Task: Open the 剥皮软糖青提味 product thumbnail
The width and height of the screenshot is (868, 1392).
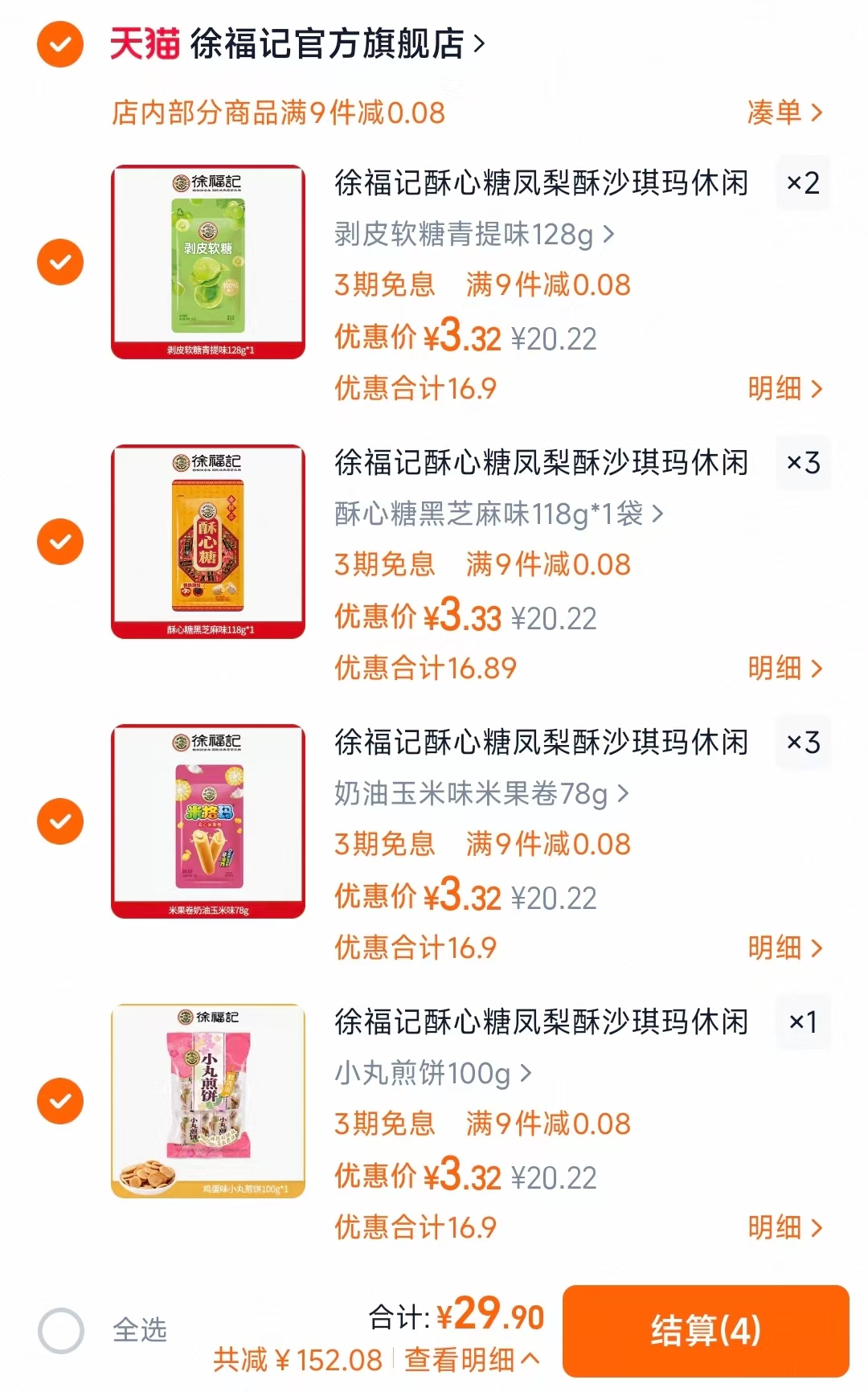Action: [209, 260]
